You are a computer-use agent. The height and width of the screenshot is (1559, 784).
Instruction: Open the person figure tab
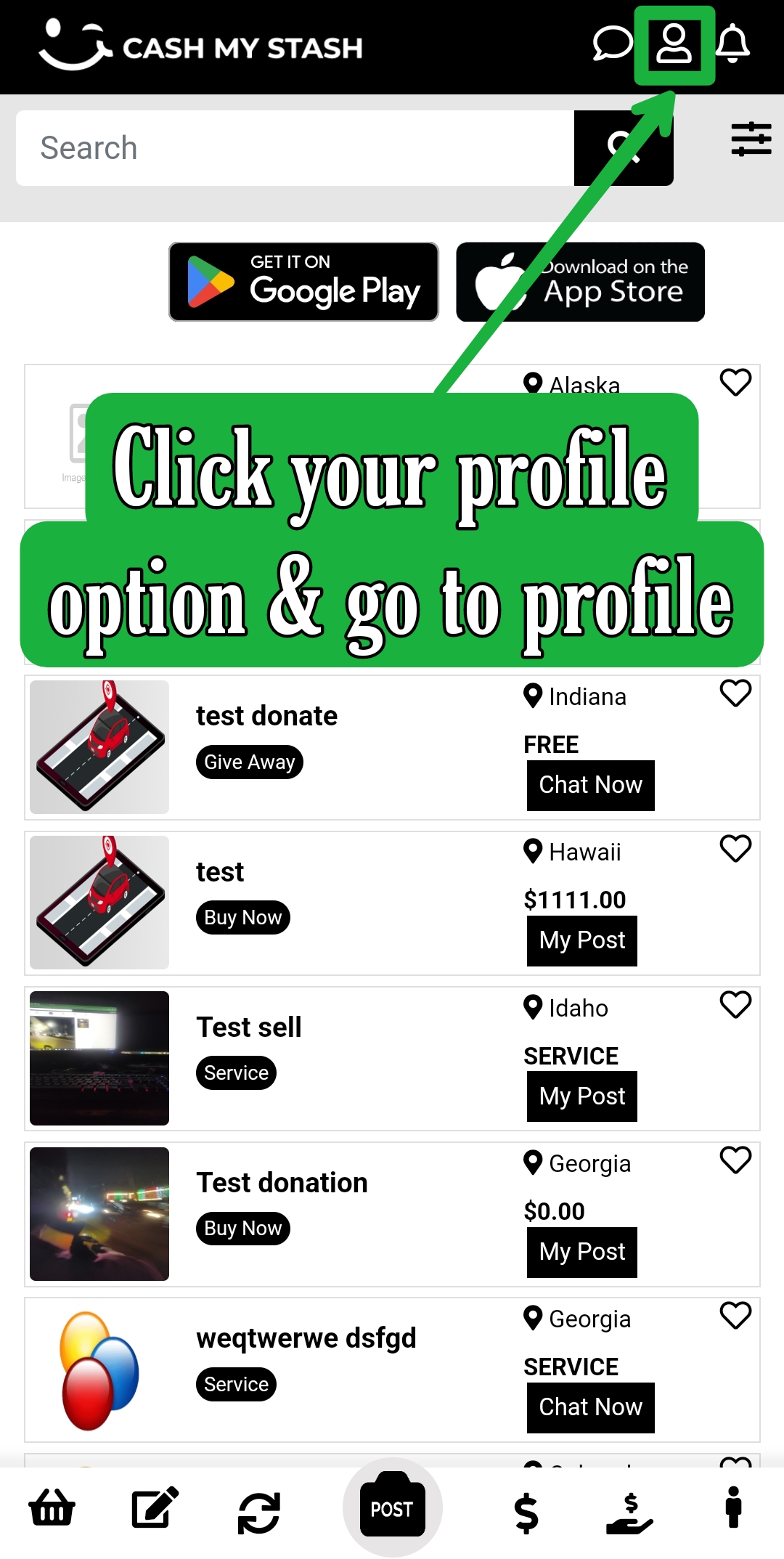[x=733, y=1507]
